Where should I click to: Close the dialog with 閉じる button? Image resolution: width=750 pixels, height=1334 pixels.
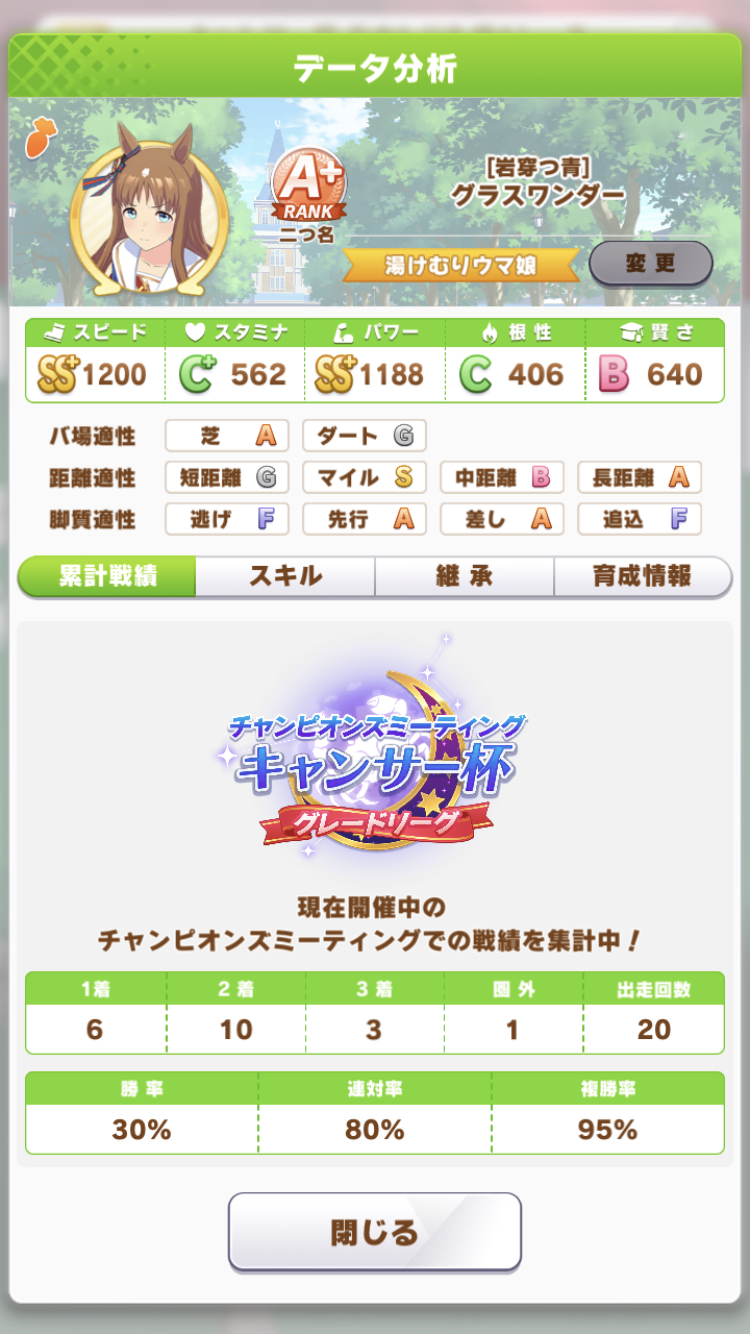pos(374,1232)
